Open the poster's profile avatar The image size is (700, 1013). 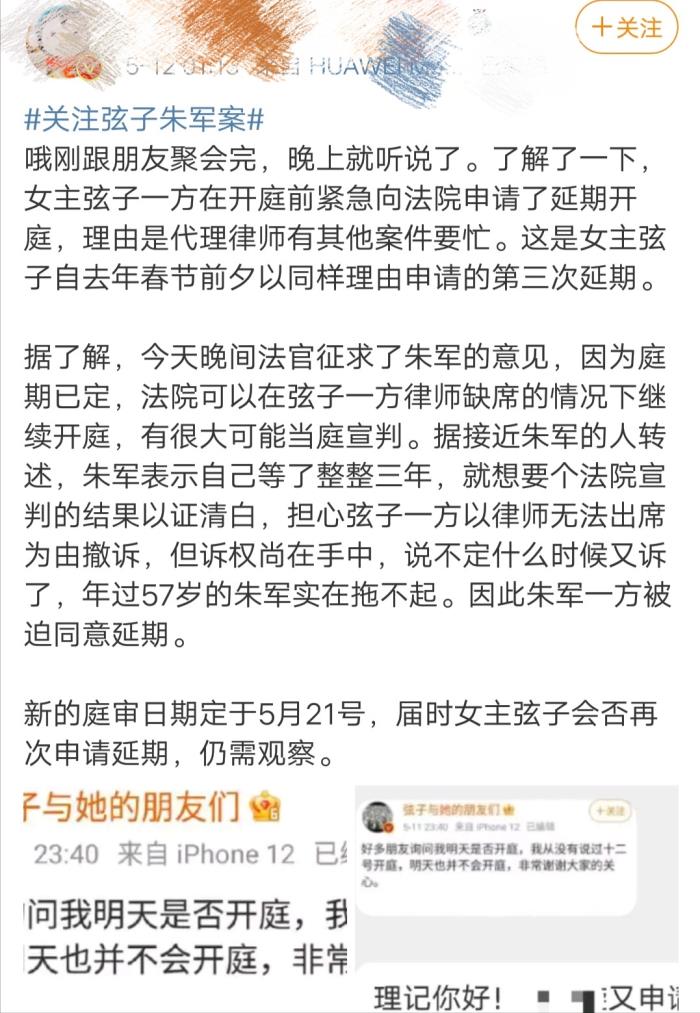pyautogui.click(x=62, y=45)
